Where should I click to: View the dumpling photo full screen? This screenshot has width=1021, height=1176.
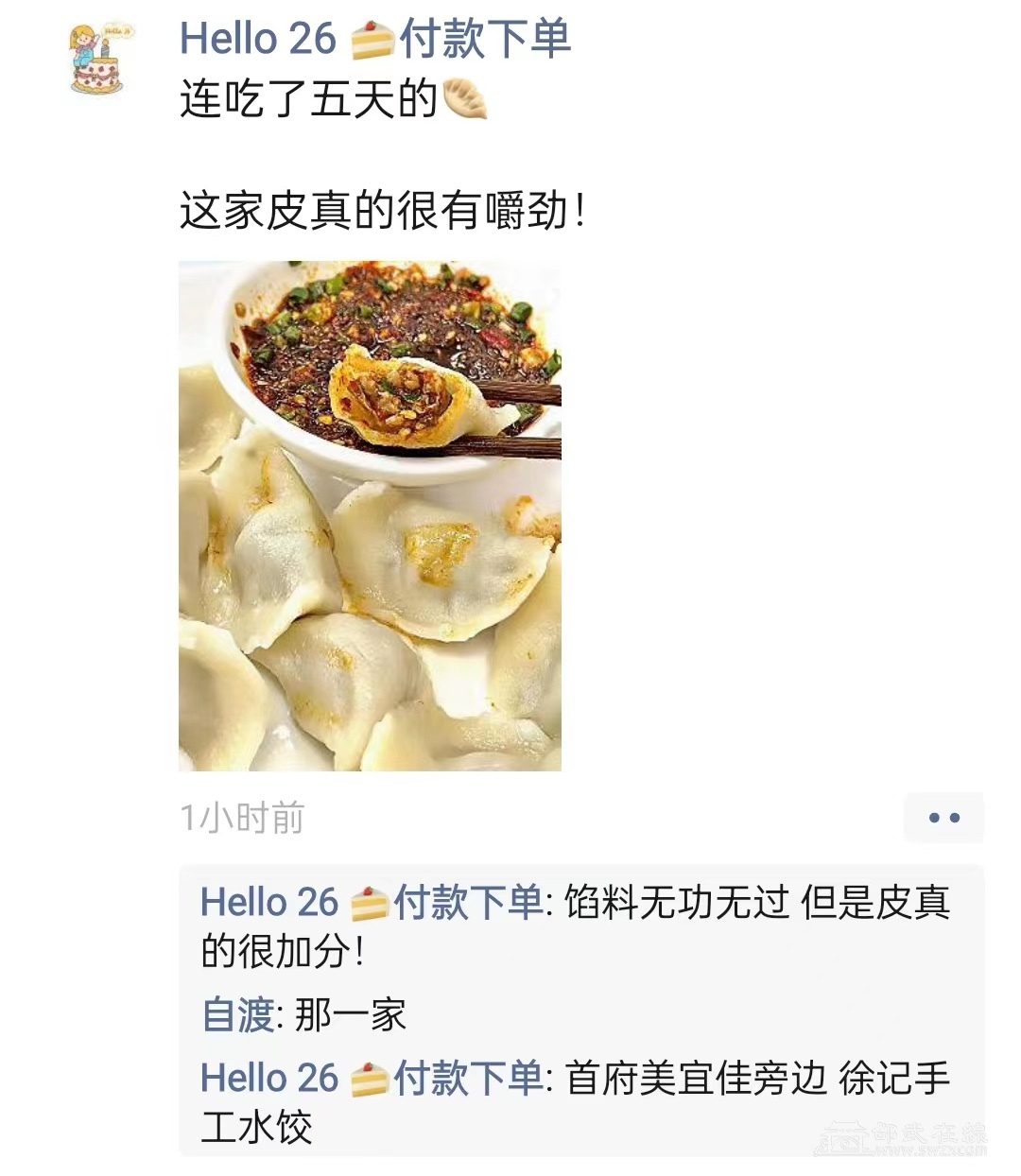tap(370, 515)
